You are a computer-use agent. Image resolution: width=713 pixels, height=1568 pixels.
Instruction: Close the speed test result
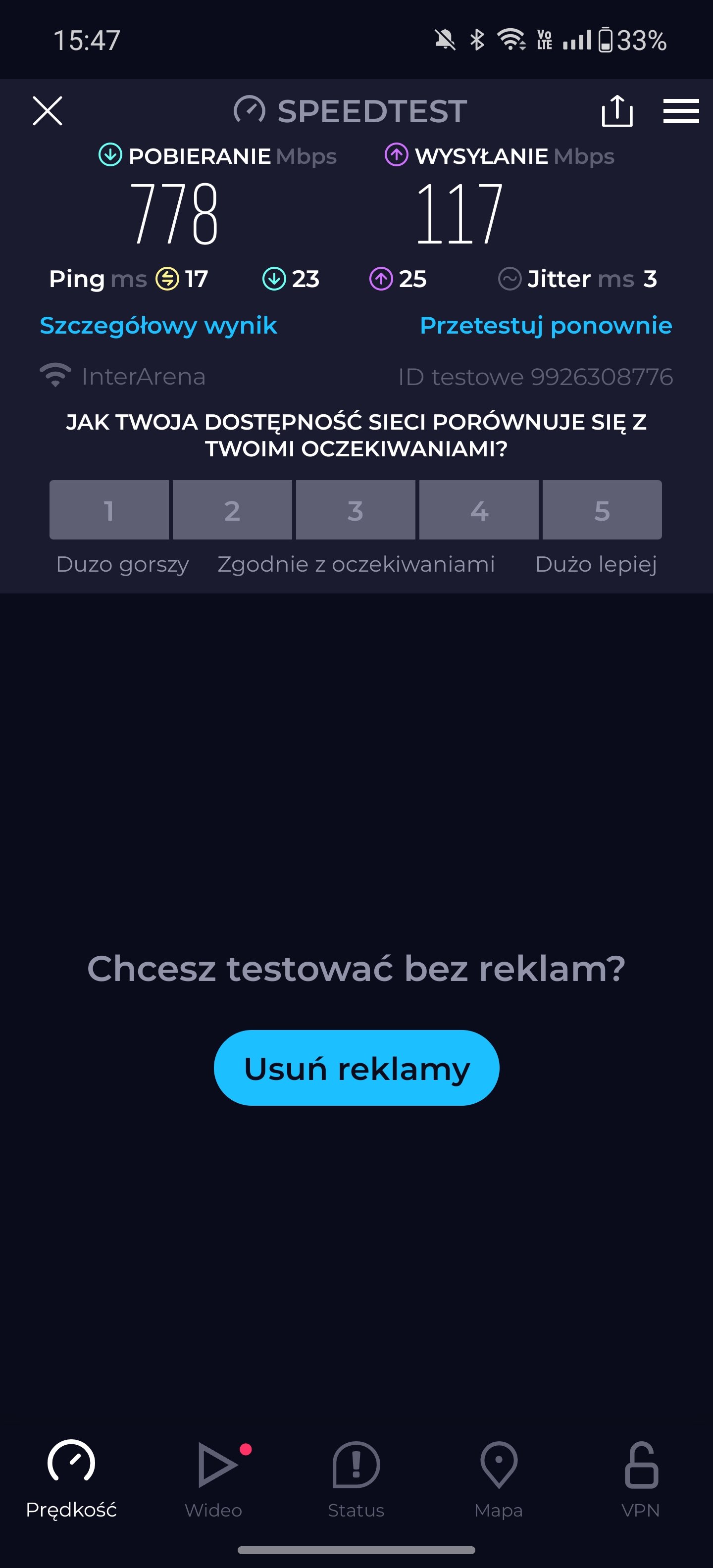point(48,111)
